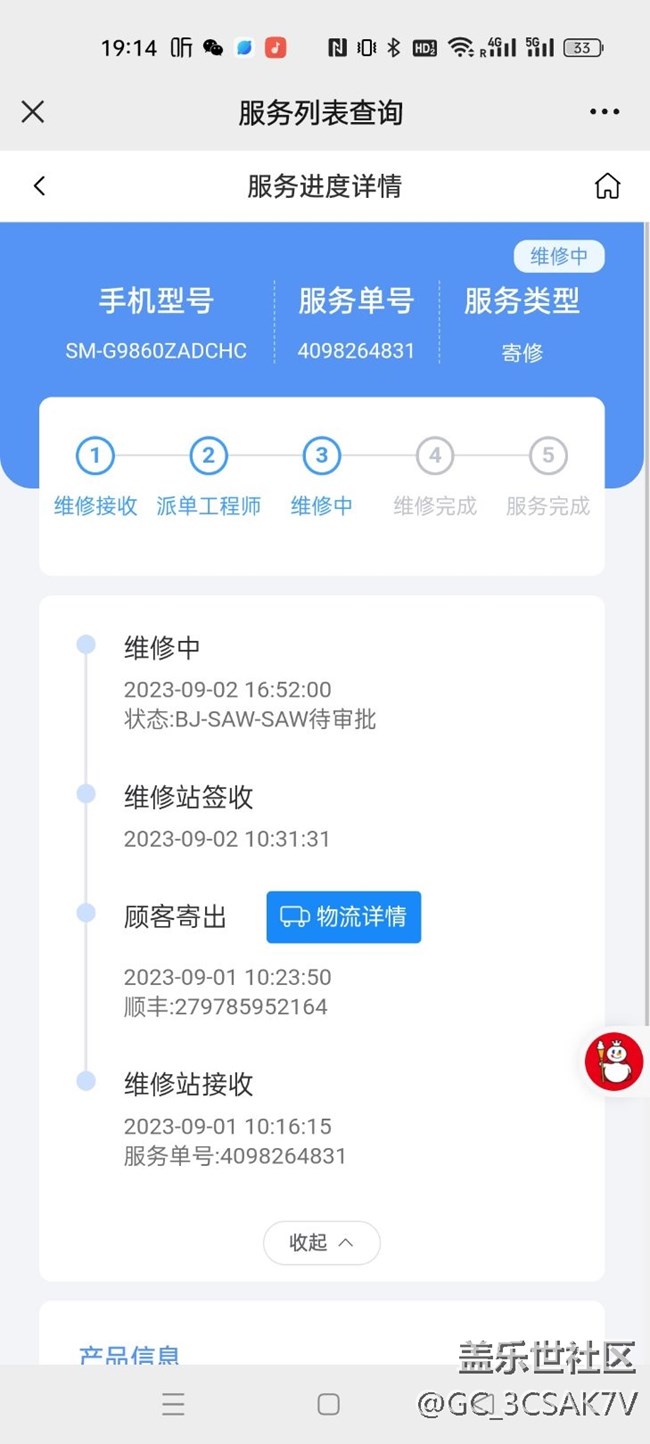
Task: Go back from 服务进度详情
Action: pos(39,186)
